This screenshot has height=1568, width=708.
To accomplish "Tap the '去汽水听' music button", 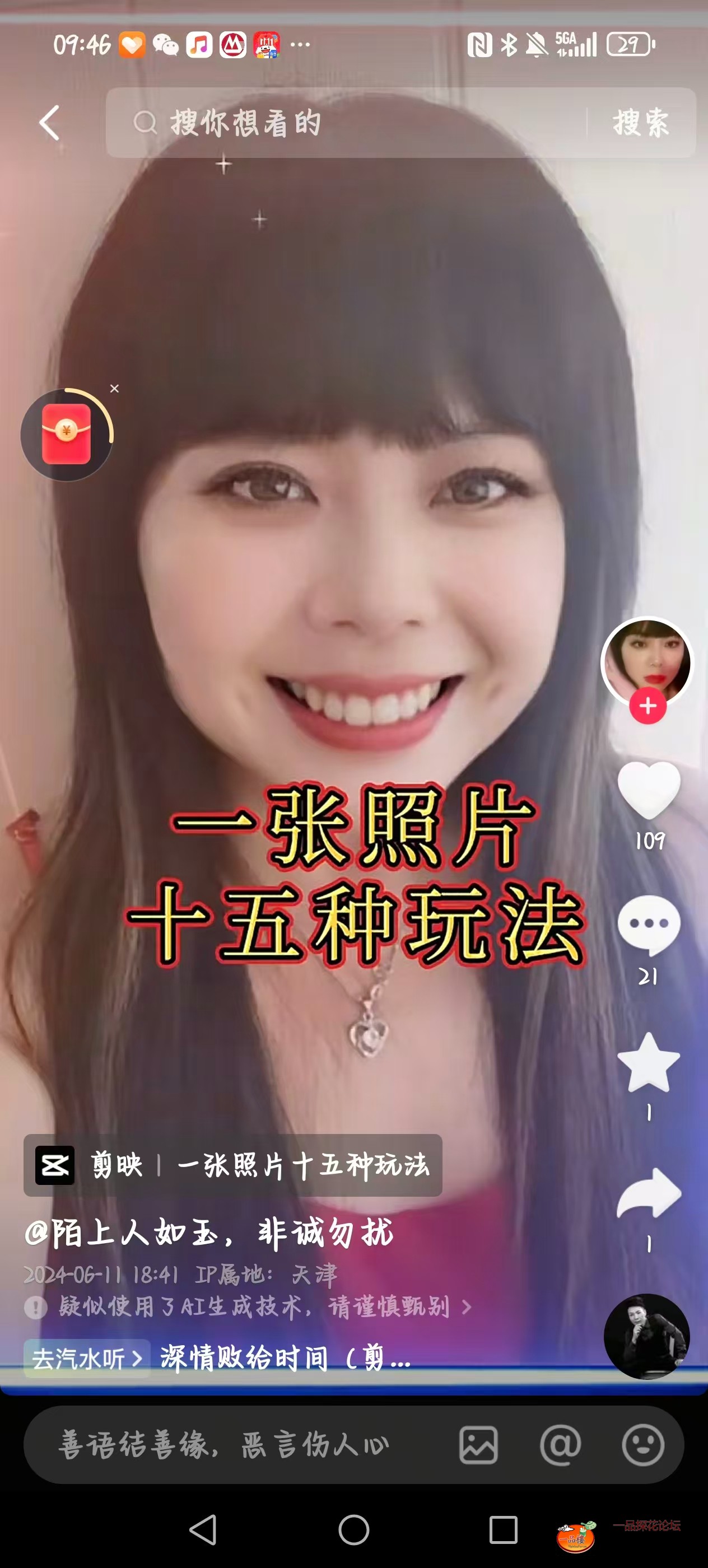I will (86, 1359).
